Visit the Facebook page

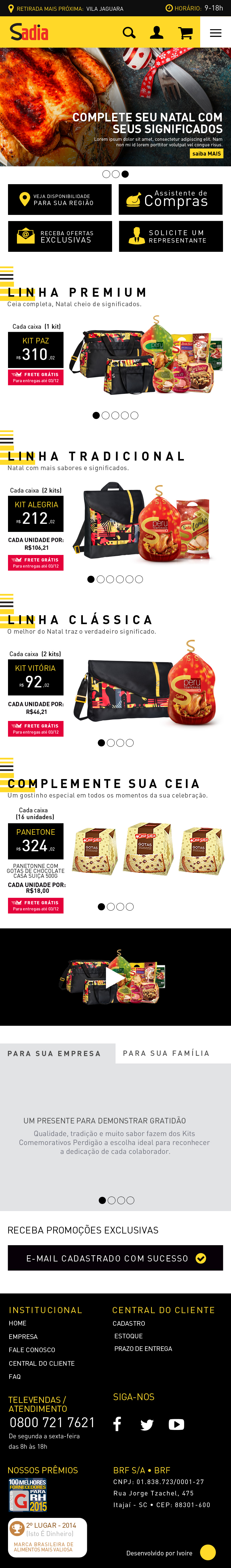coord(118,1424)
